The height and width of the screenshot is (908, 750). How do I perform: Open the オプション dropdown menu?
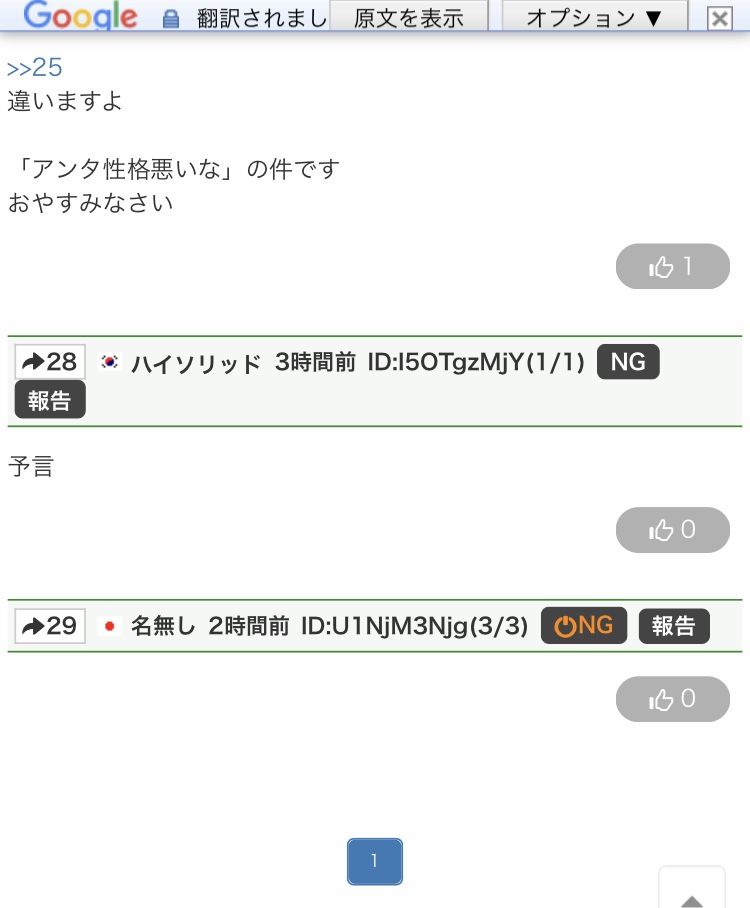(594, 17)
